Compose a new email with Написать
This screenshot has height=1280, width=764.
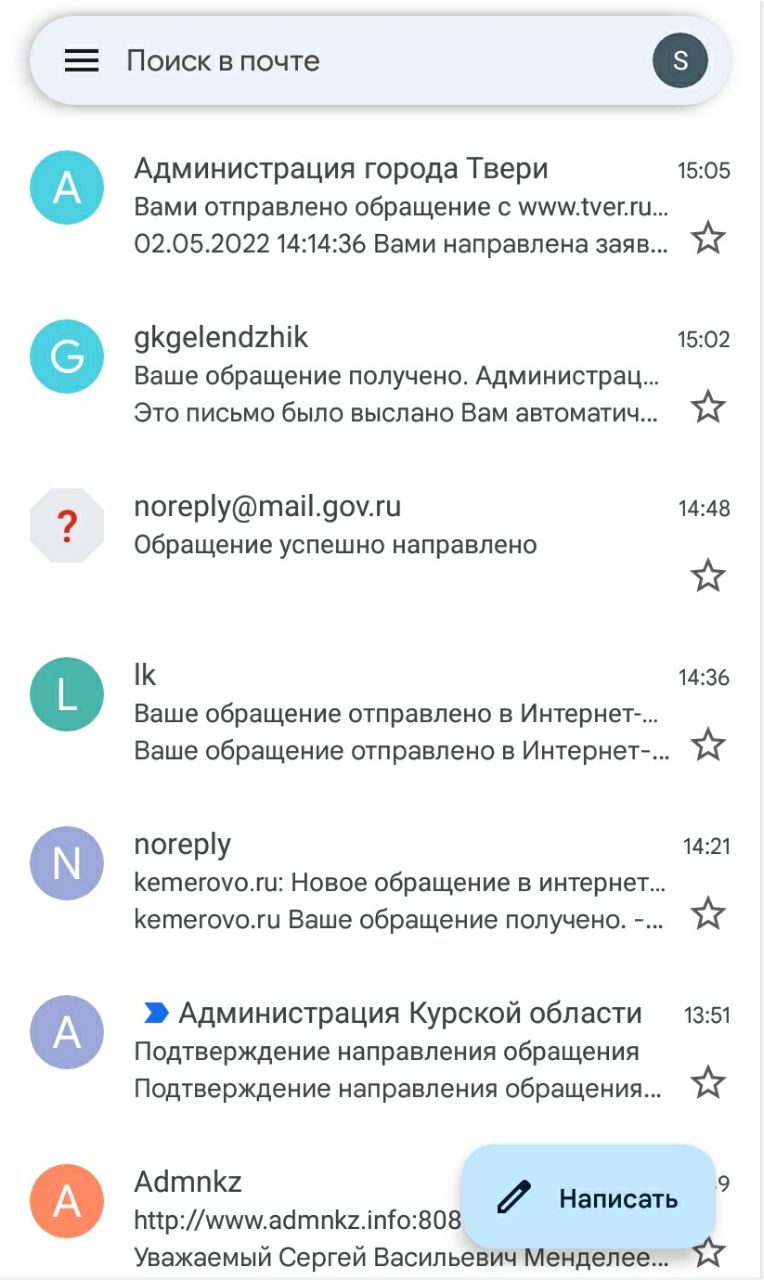pyautogui.click(x=589, y=1197)
